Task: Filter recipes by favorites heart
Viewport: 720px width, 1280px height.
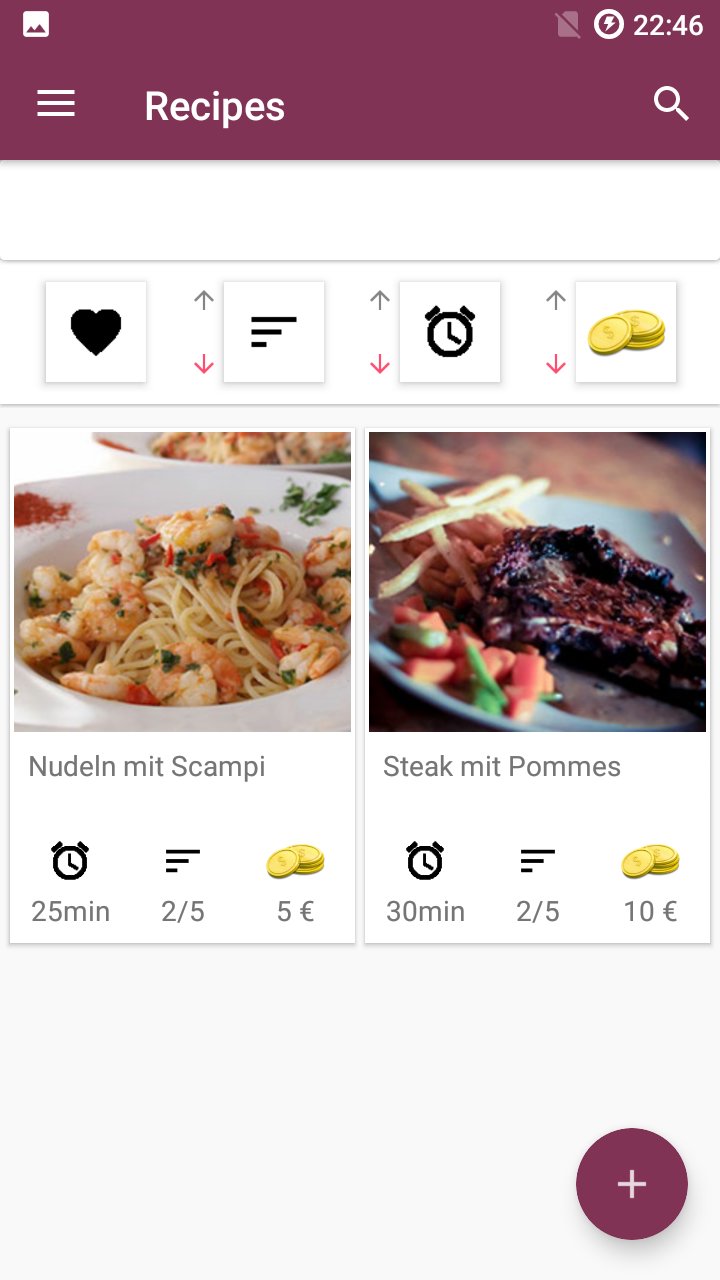Action: 96,332
